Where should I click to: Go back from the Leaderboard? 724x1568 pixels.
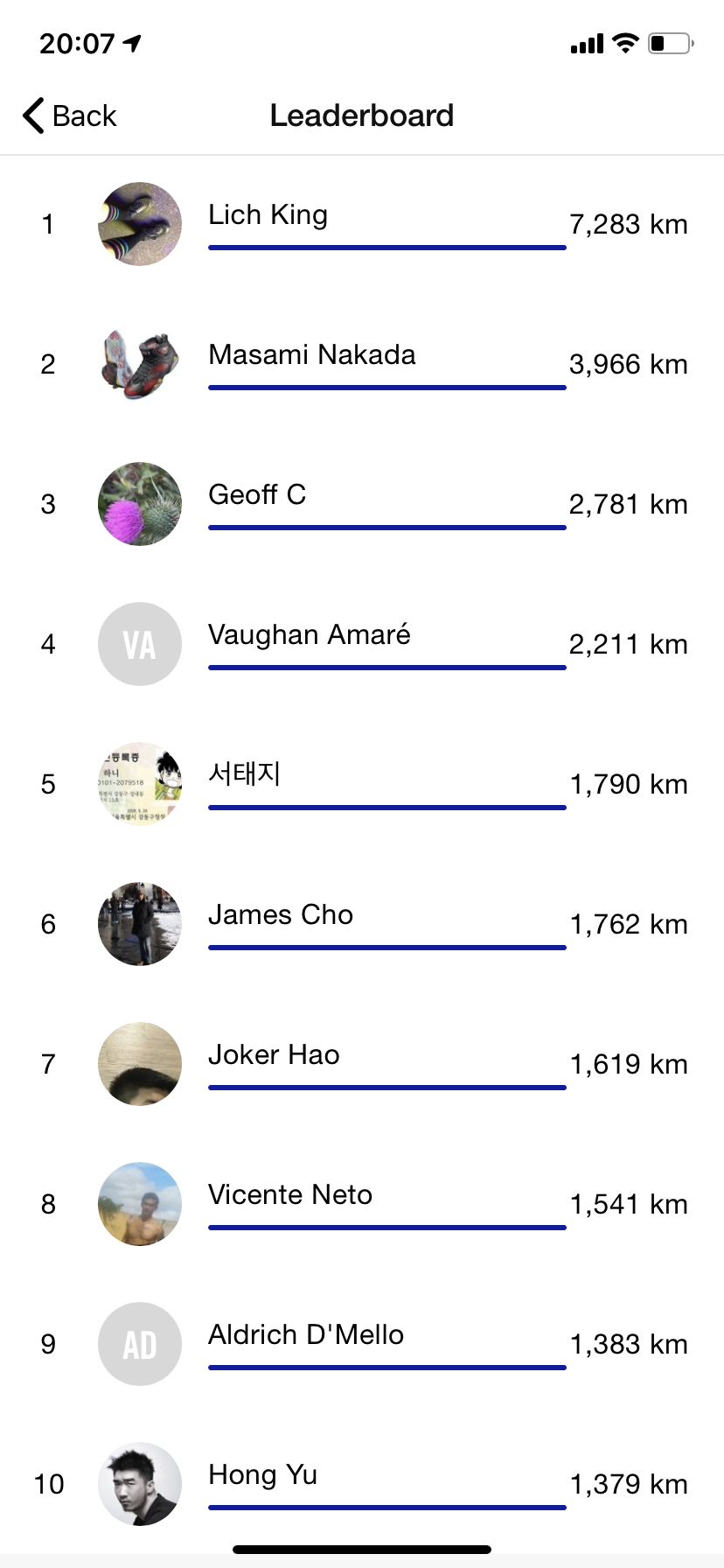tap(69, 115)
